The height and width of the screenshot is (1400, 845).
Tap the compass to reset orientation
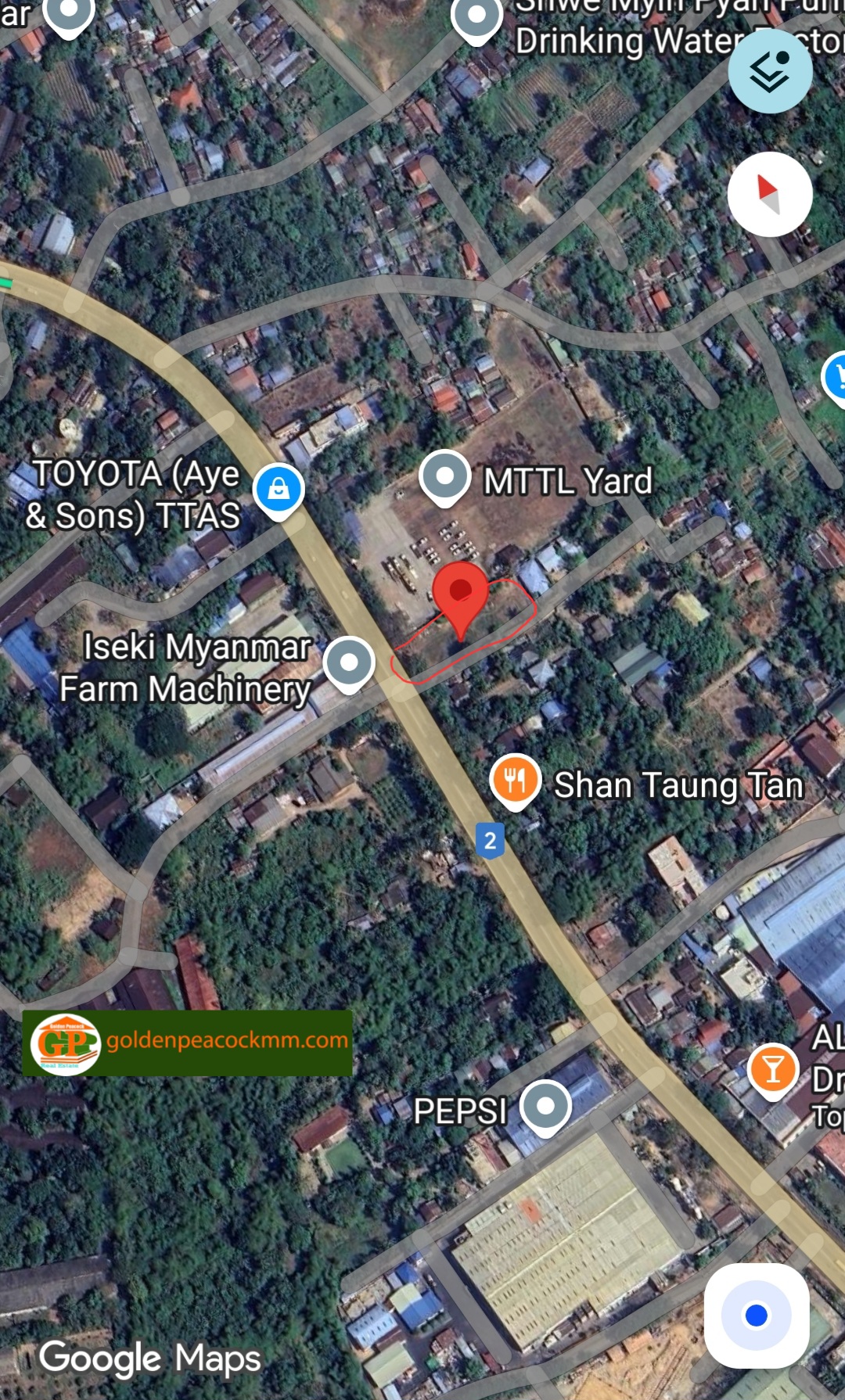click(770, 195)
